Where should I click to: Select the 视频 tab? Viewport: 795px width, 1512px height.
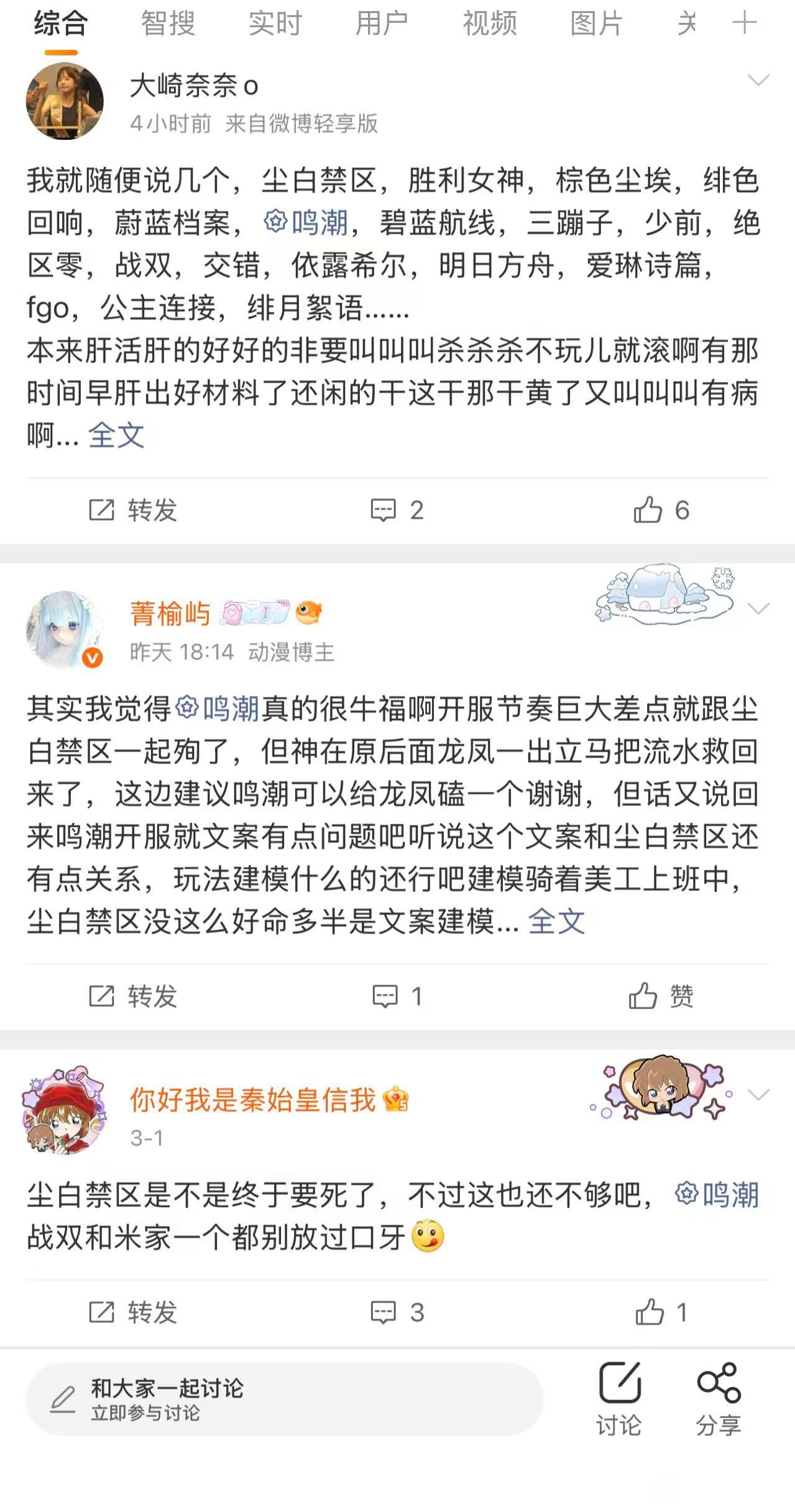click(489, 24)
